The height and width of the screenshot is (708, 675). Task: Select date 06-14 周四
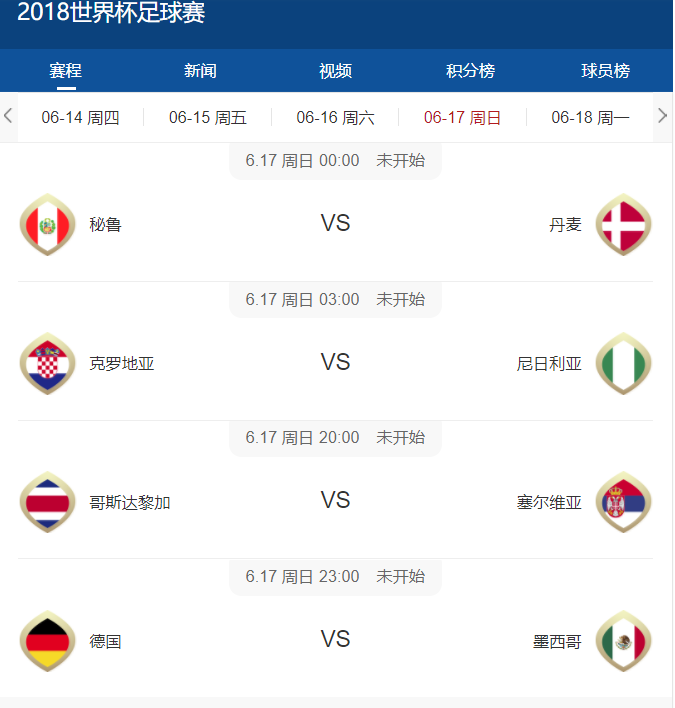(x=80, y=117)
